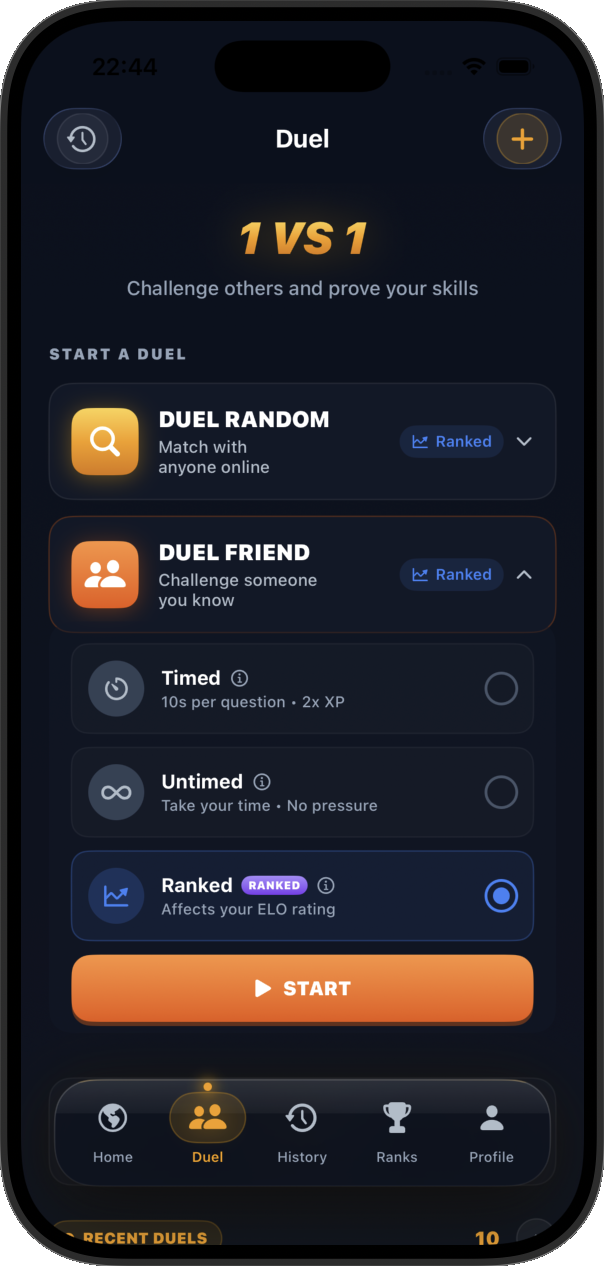The width and height of the screenshot is (604, 1266).
Task: Switch to the Home tab
Action: coord(113,1132)
